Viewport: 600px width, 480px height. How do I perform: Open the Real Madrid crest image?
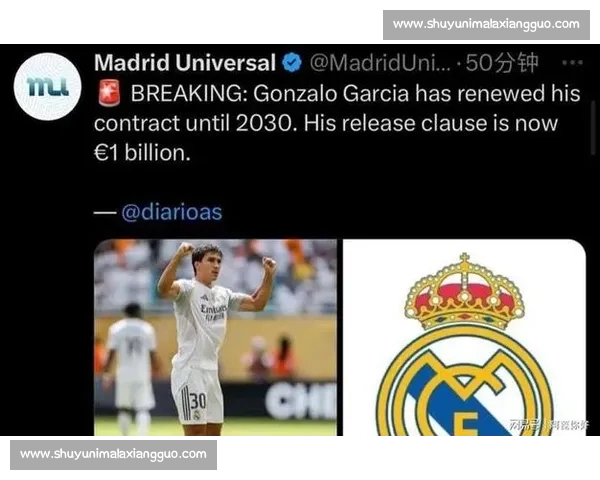click(x=464, y=340)
